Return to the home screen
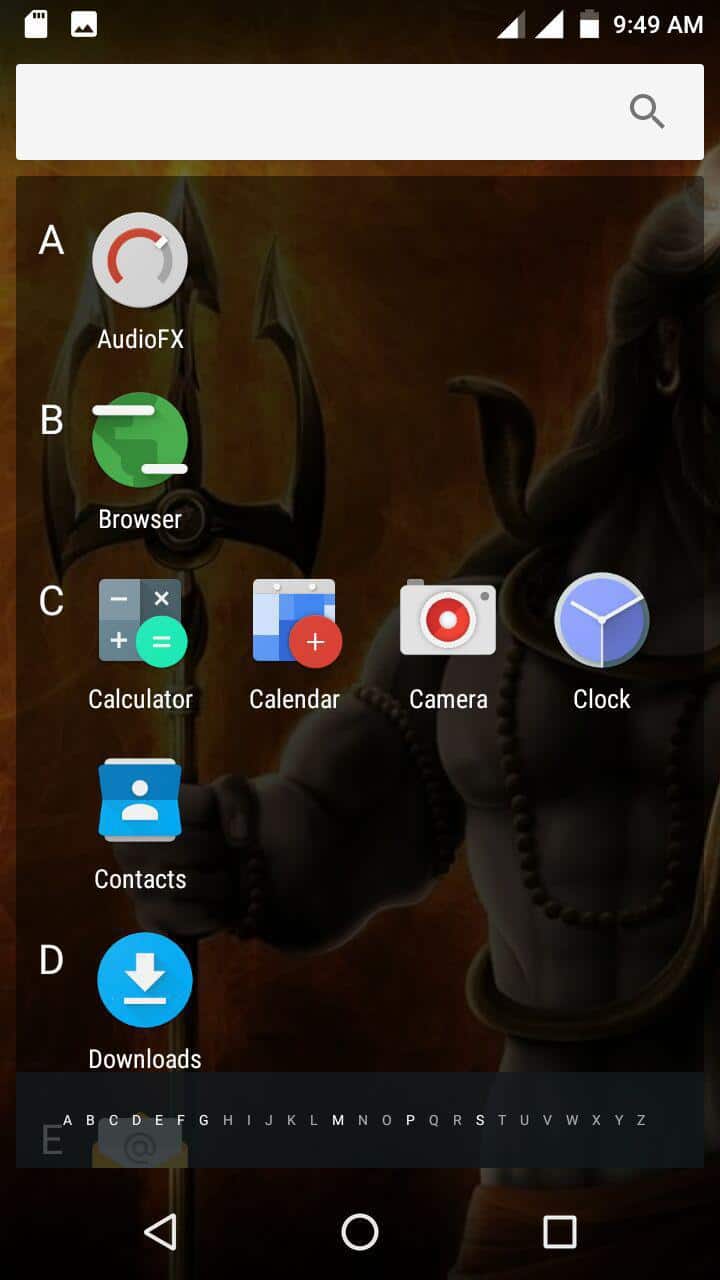 (x=360, y=1232)
